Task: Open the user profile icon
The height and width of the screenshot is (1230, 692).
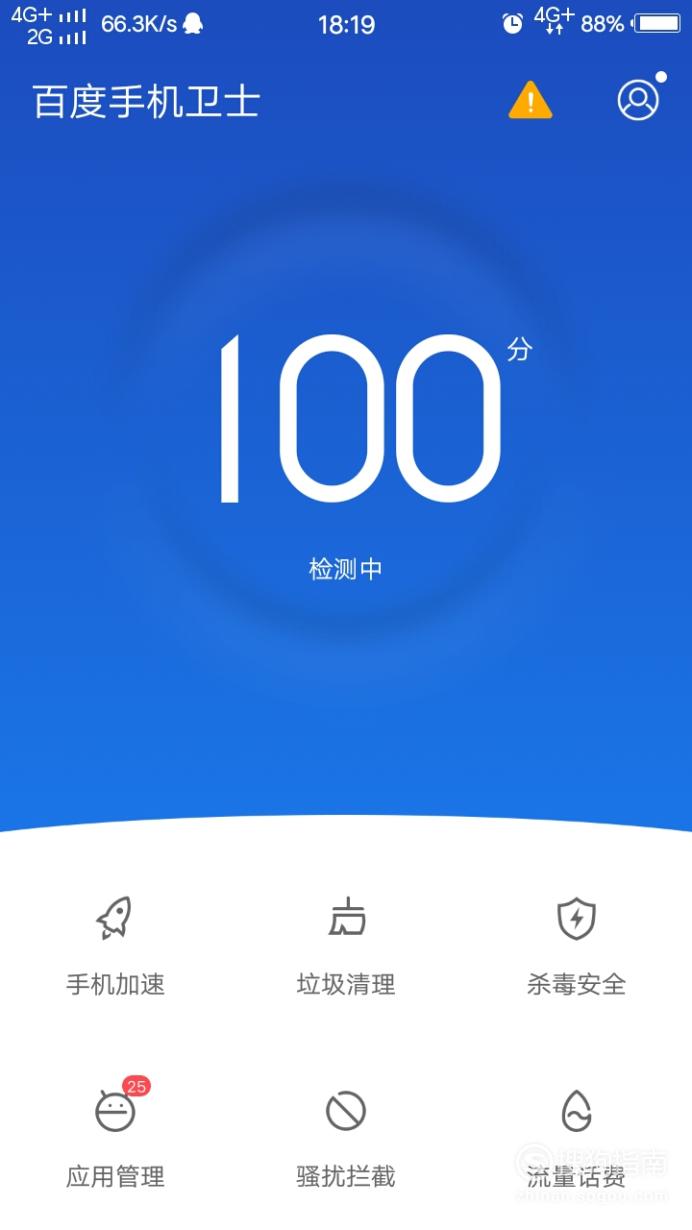Action: coord(638,99)
